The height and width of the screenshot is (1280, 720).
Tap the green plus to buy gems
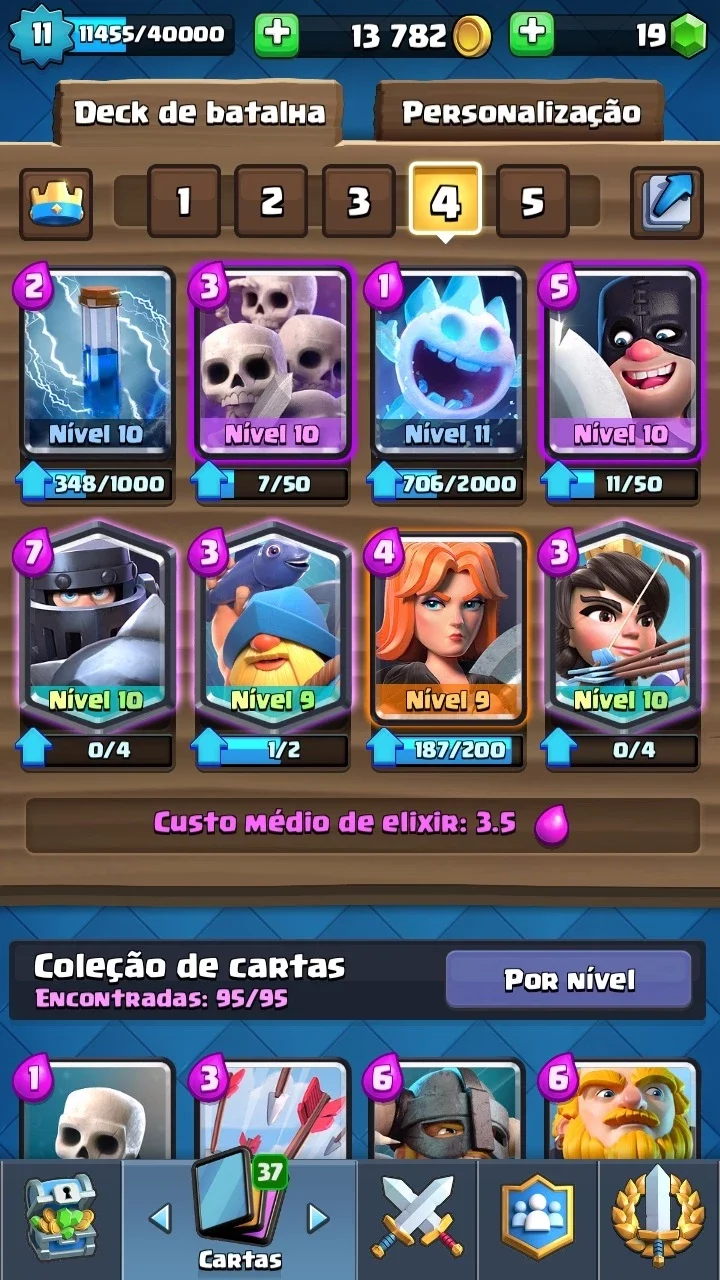tap(532, 35)
